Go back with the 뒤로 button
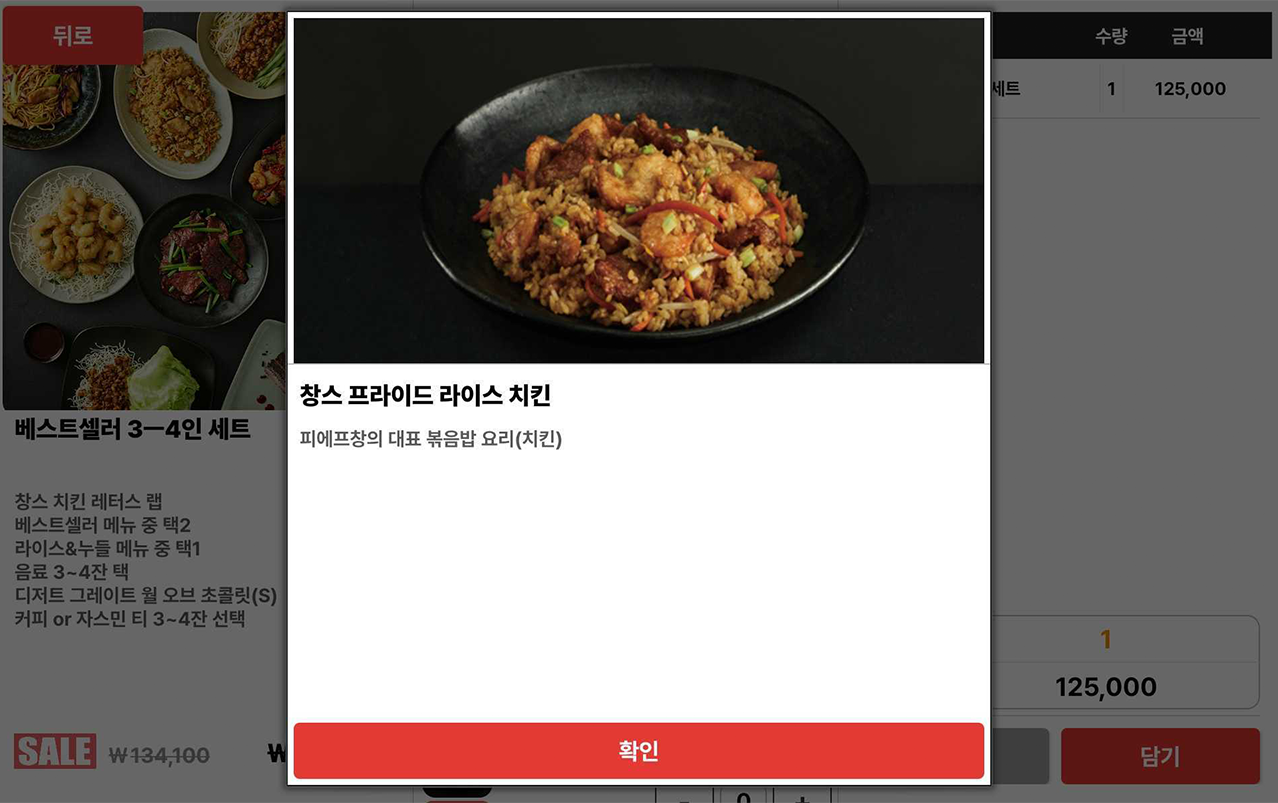Viewport: 1278px width, 803px height. (73, 35)
